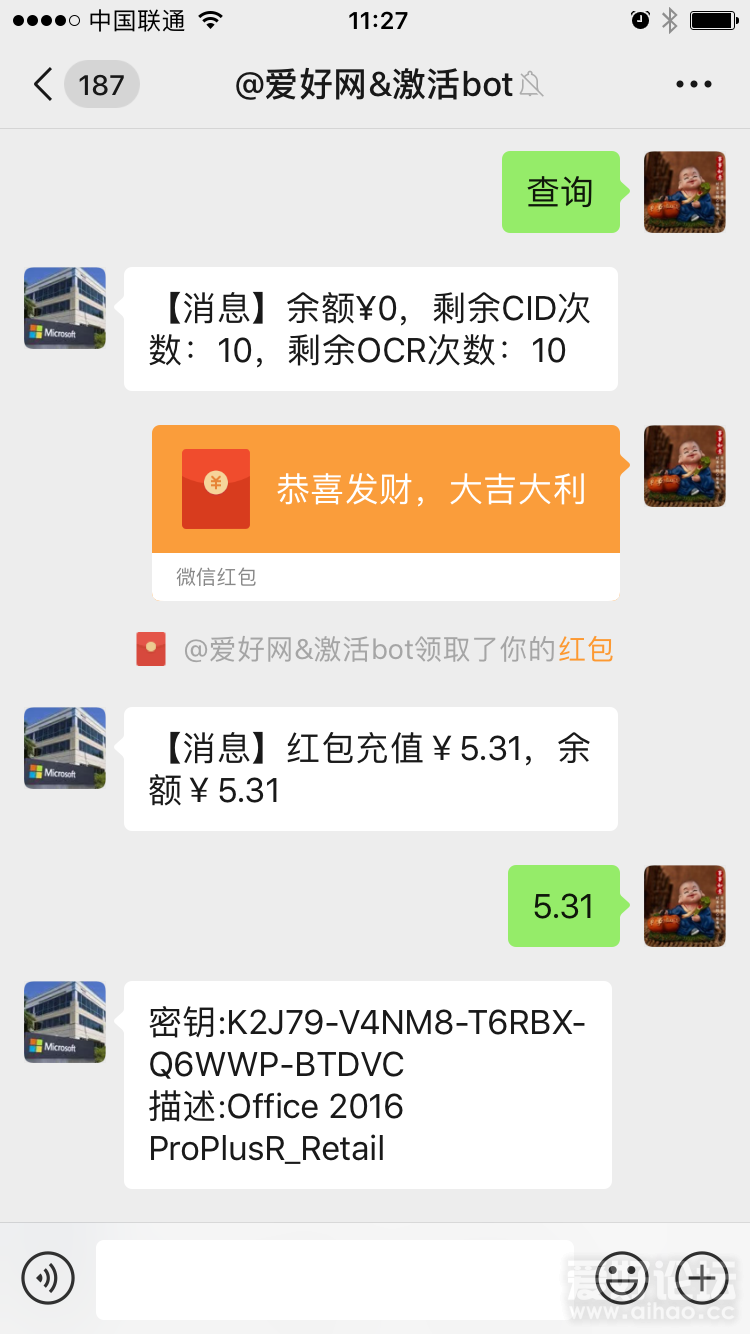
Task: Tap the 5.31 green message bubble
Action: (x=564, y=906)
